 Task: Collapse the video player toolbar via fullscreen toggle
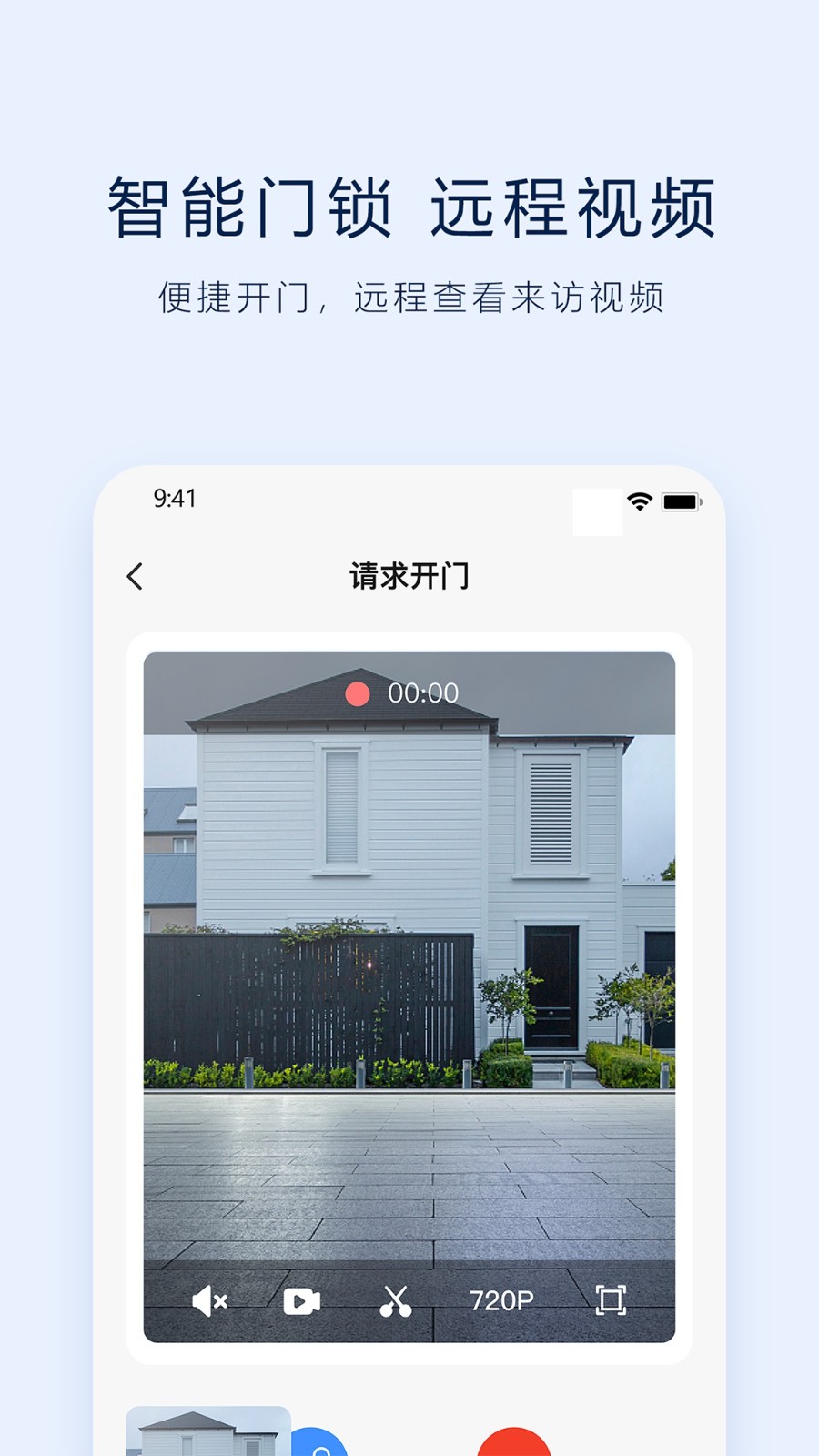click(x=613, y=1301)
